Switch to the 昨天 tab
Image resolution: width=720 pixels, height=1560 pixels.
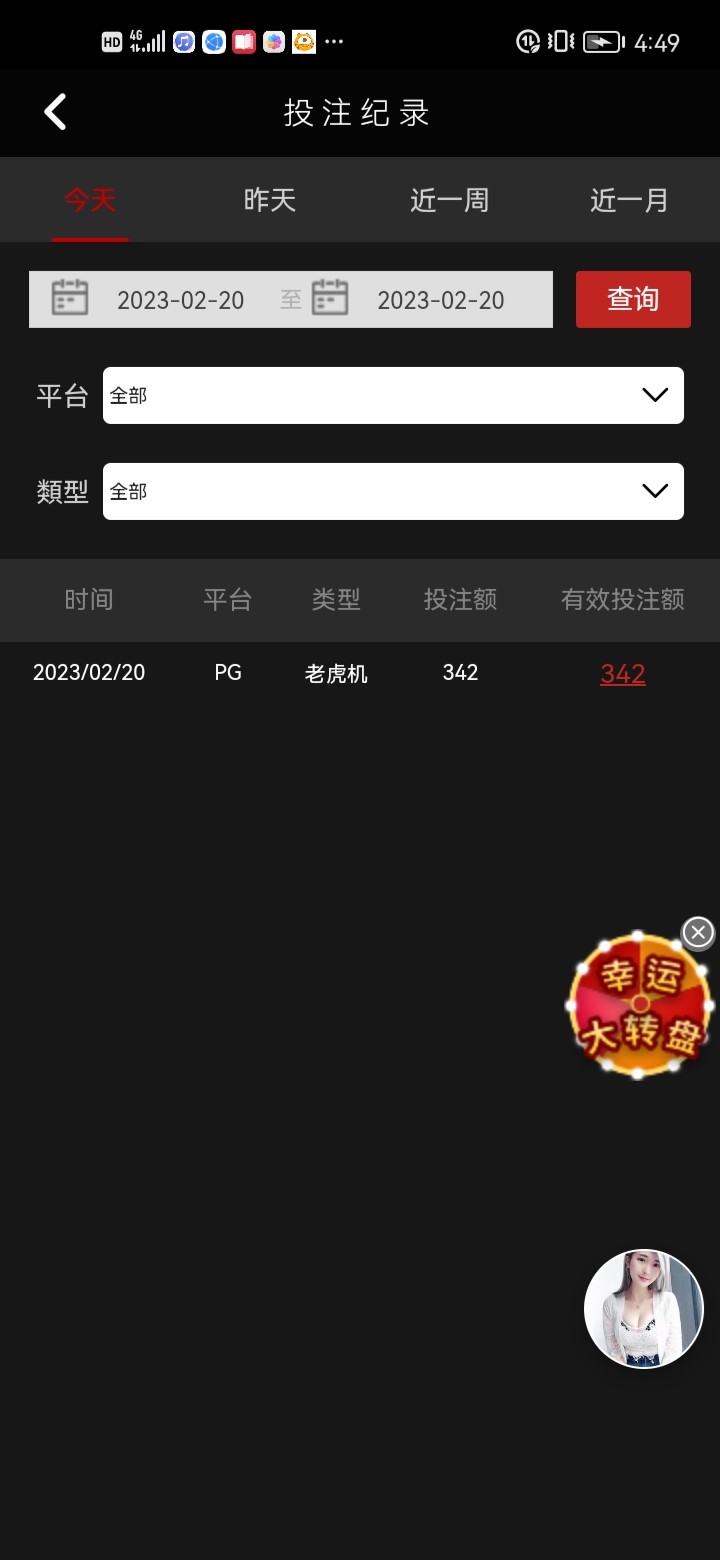click(270, 200)
